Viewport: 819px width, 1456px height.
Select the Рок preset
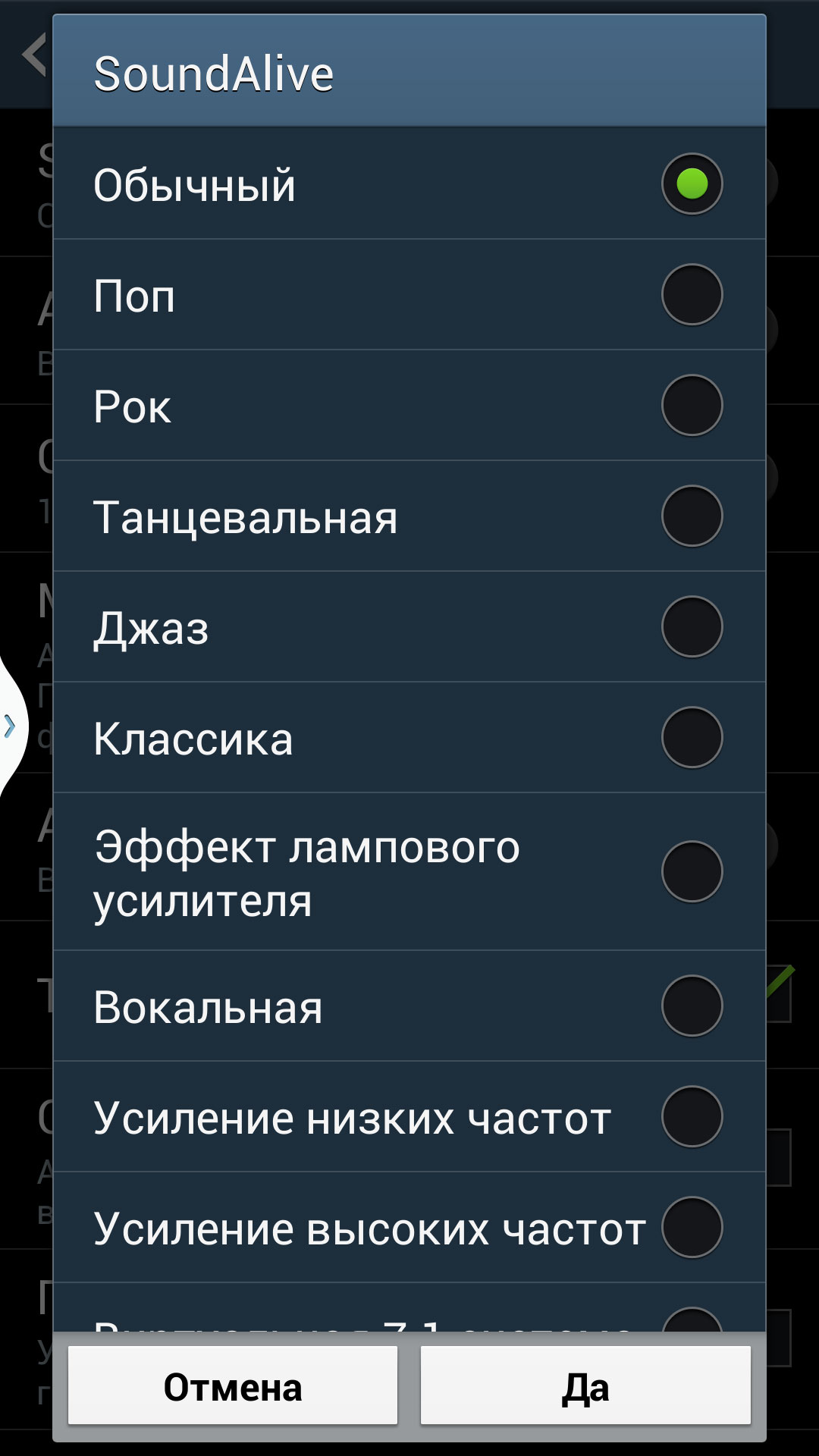pos(409,405)
